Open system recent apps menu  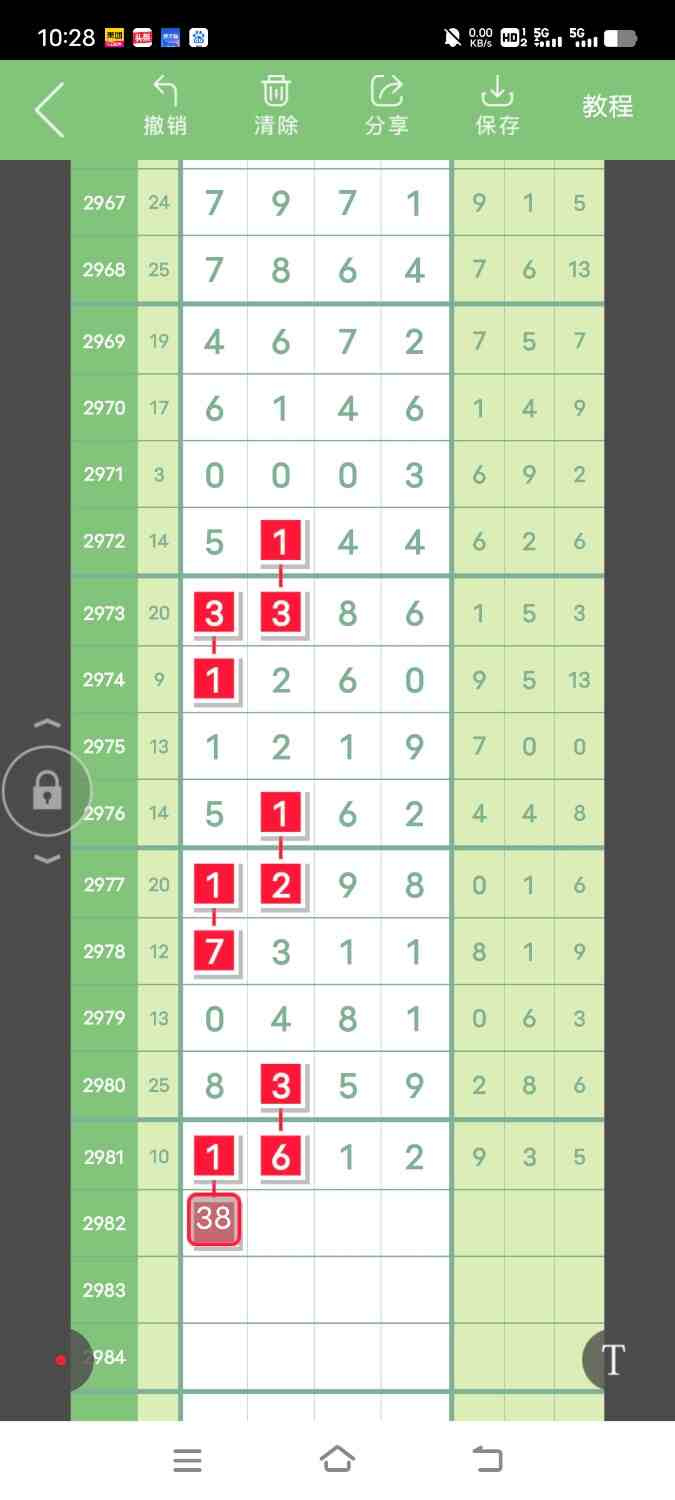(187, 1460)
